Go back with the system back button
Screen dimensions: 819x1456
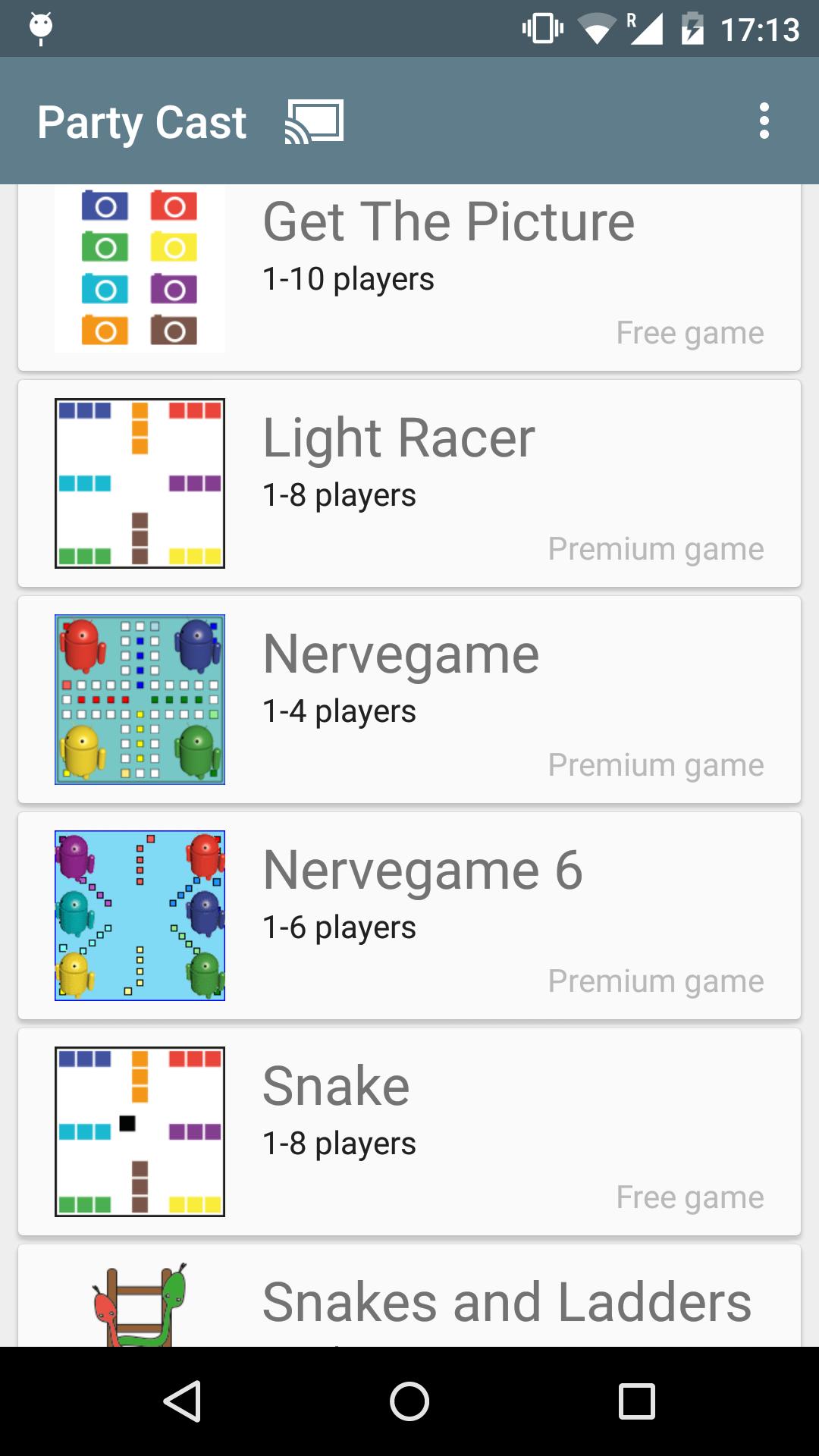point(182,1401)
